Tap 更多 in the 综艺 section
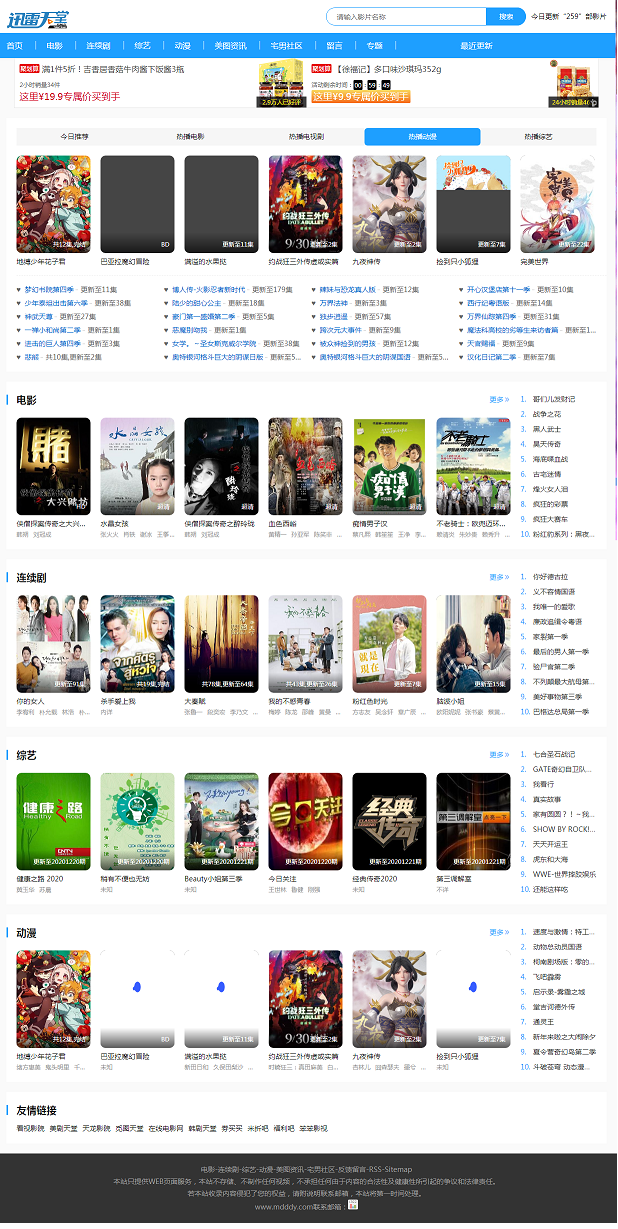The width and height of the screenshot is (618, 1229). [499, 755]
